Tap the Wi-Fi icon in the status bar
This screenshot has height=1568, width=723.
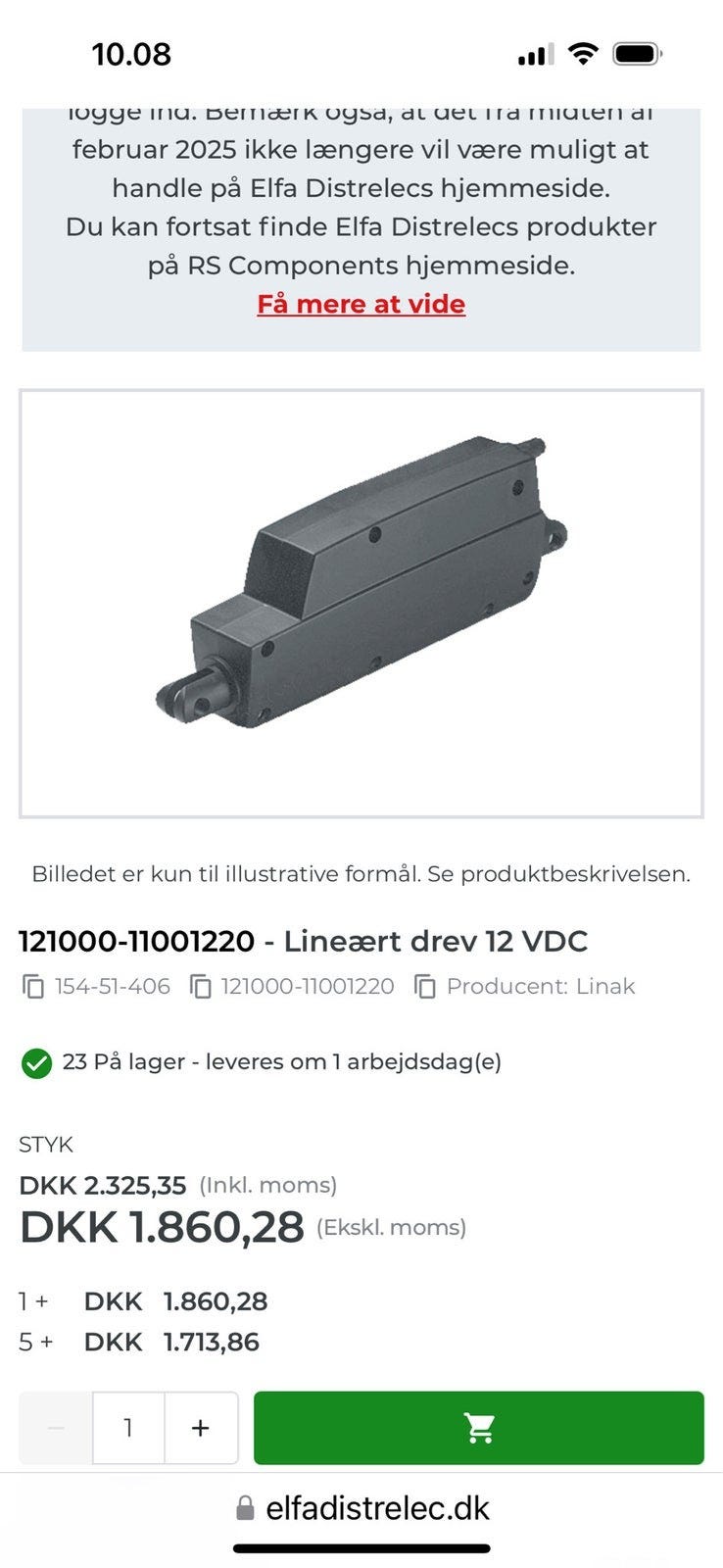582,54
